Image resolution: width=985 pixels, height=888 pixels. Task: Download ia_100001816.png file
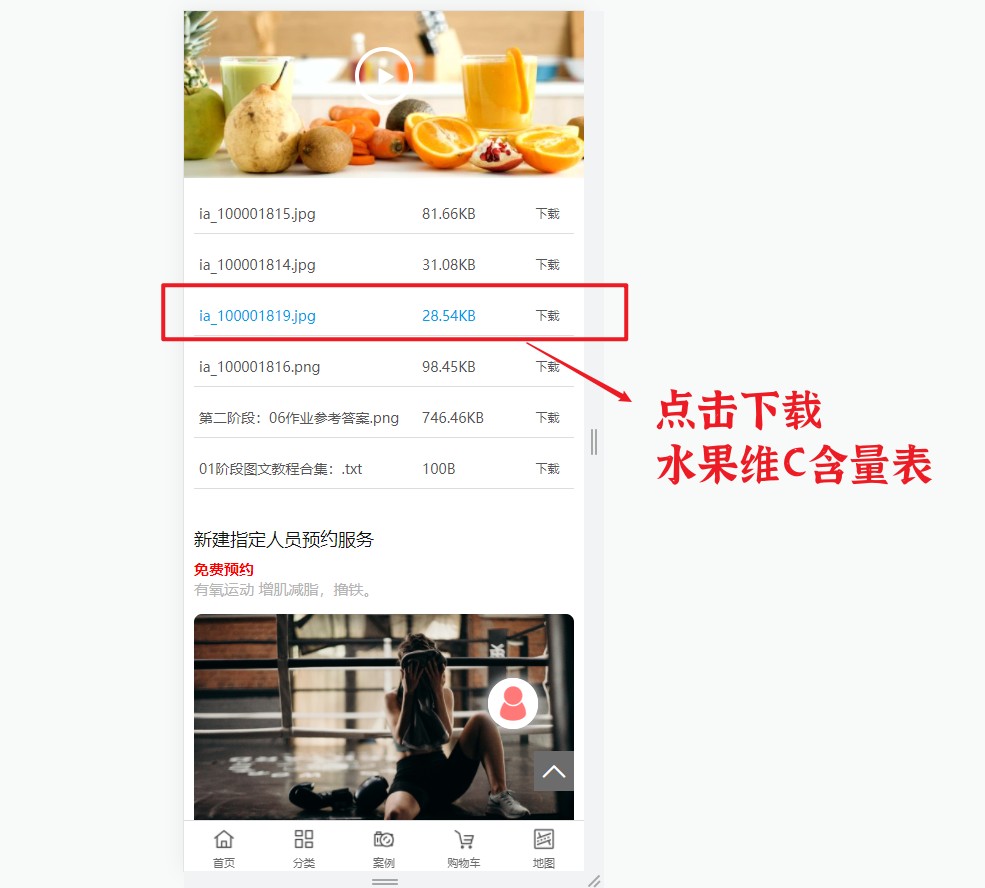[x=547, y=367]
